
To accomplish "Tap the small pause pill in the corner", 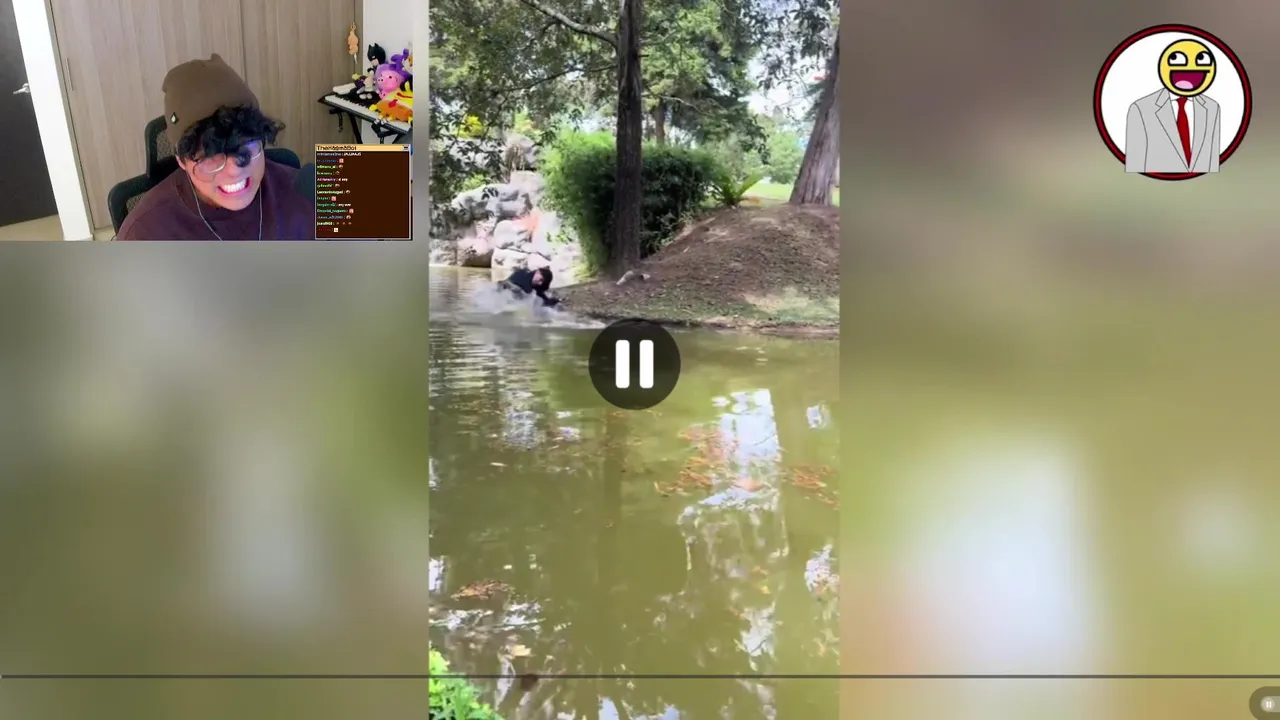I will coord(1266,703).
